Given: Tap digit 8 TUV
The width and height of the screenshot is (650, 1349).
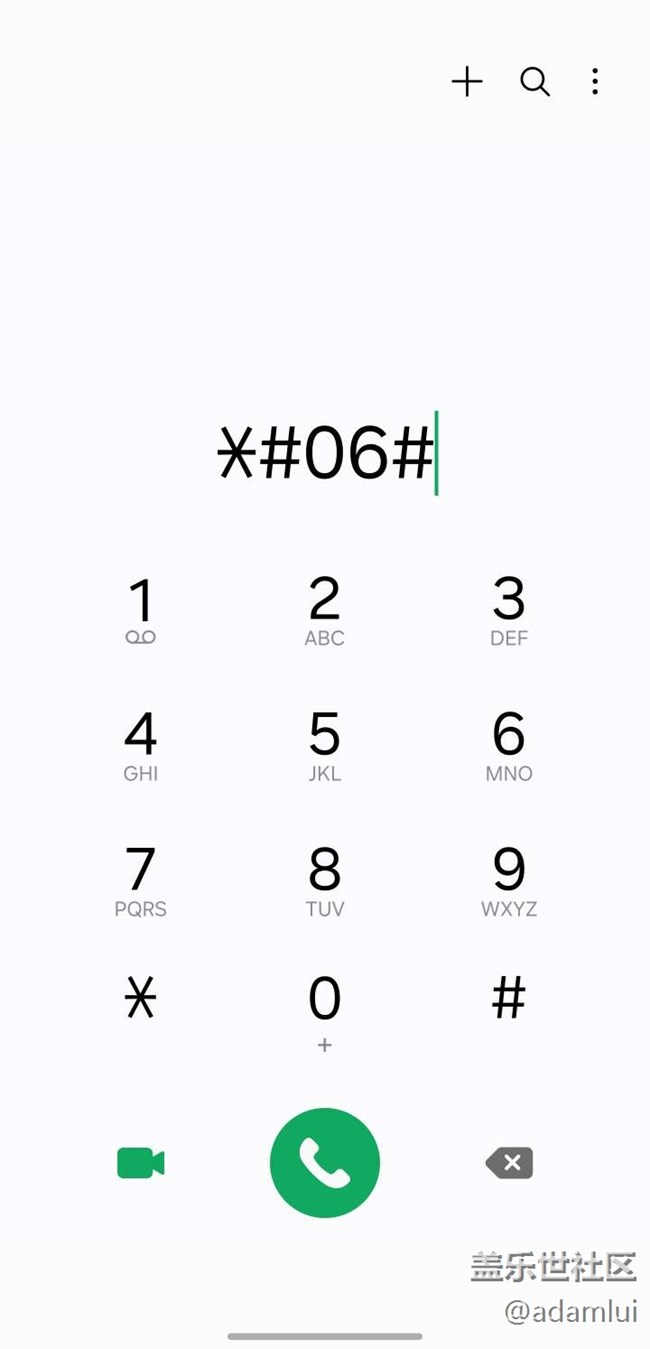Looking at the screenshot, I should click(325, 880).
